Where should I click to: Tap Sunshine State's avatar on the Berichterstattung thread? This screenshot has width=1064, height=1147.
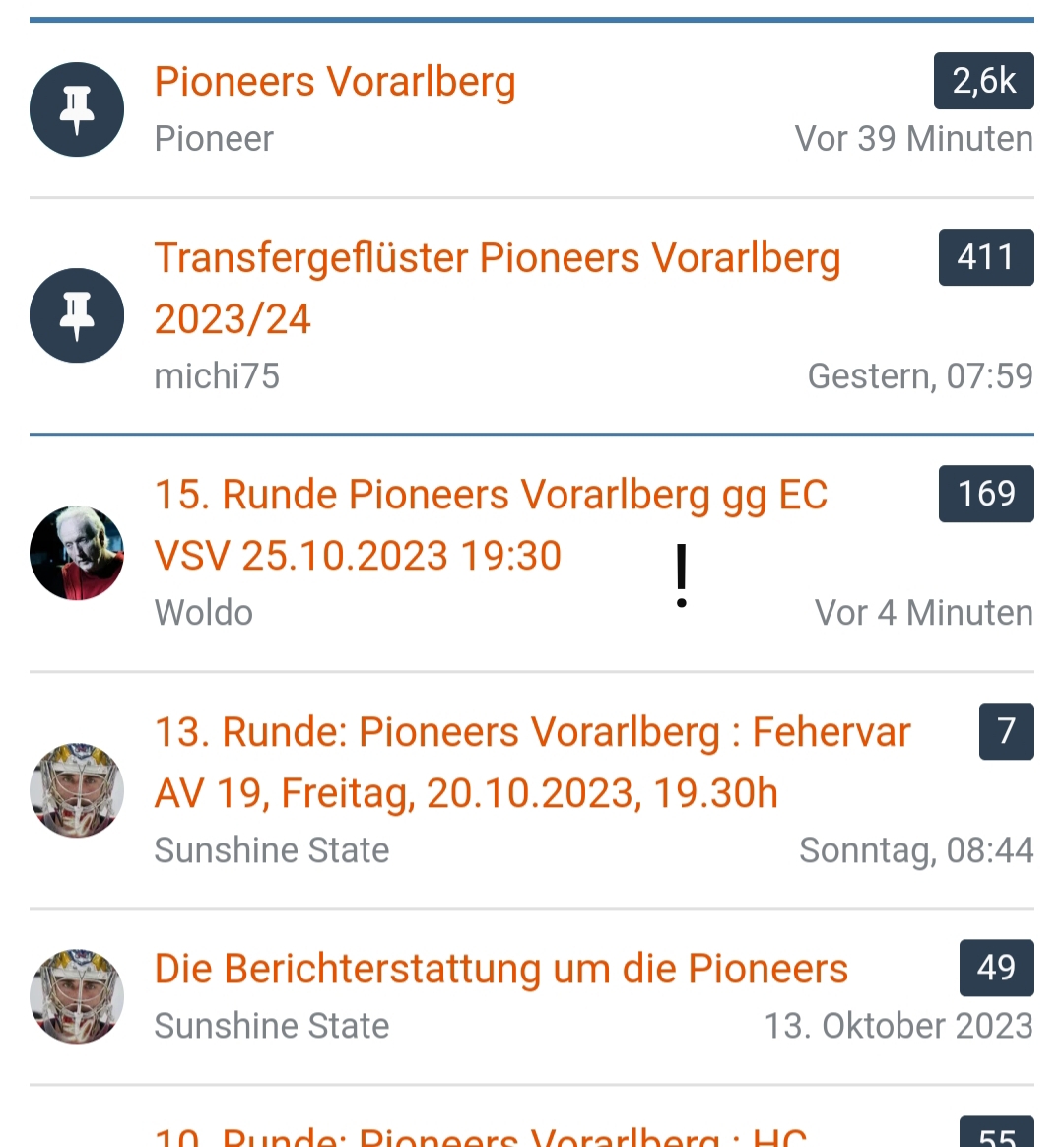pyautogui.click(x=77, y=996)
